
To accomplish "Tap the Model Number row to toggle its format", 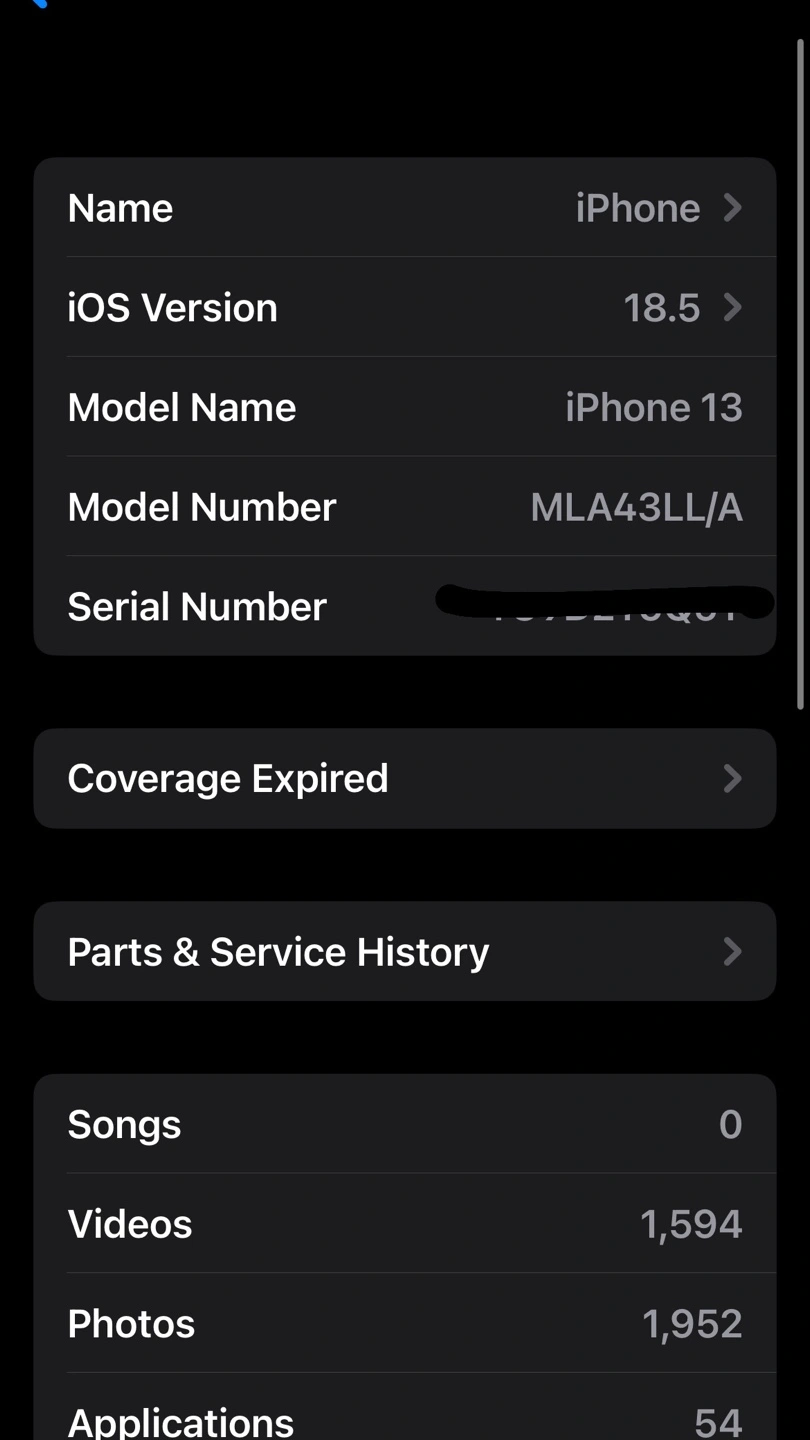I will point(405,506).
